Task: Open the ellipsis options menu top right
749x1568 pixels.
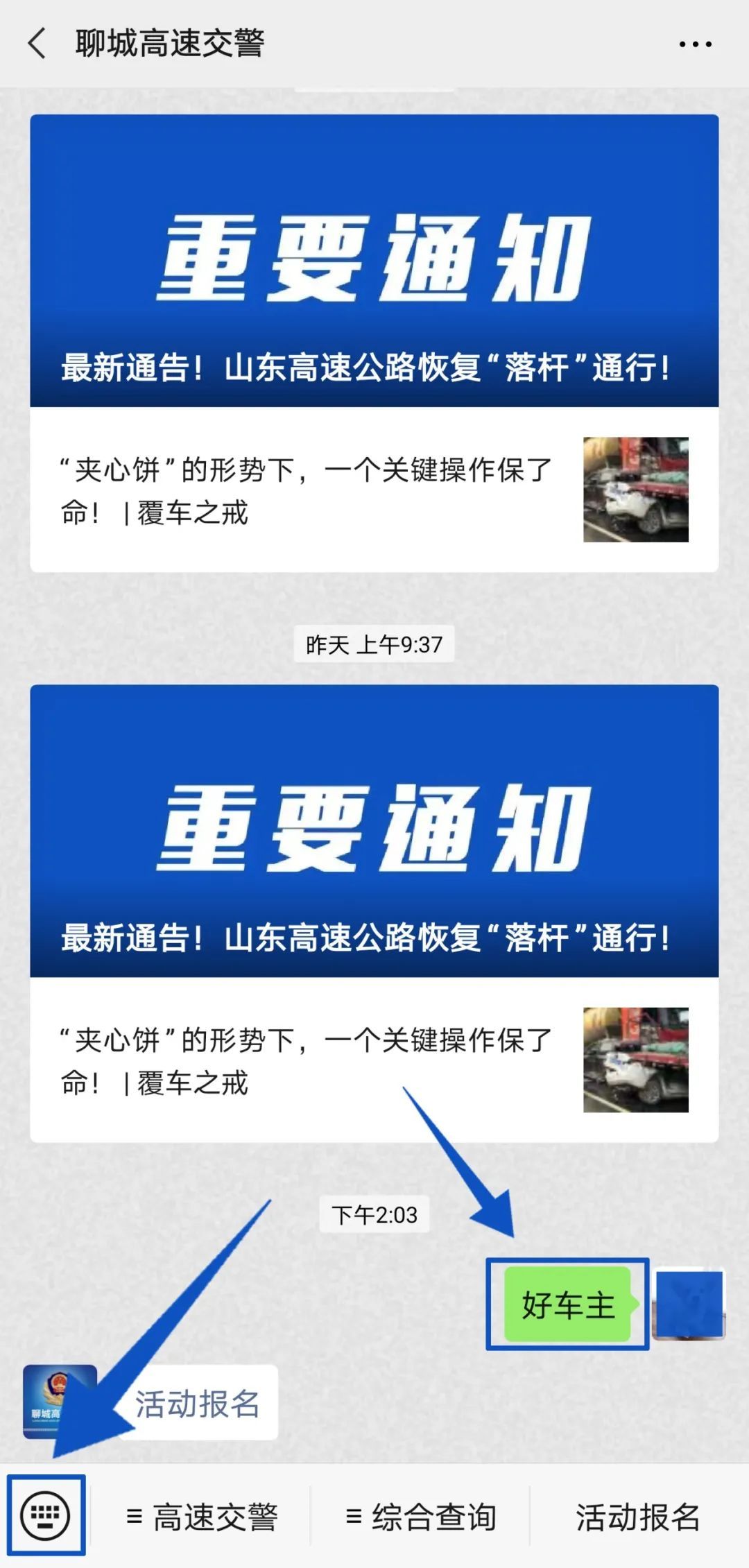Action: coord(695,43)
